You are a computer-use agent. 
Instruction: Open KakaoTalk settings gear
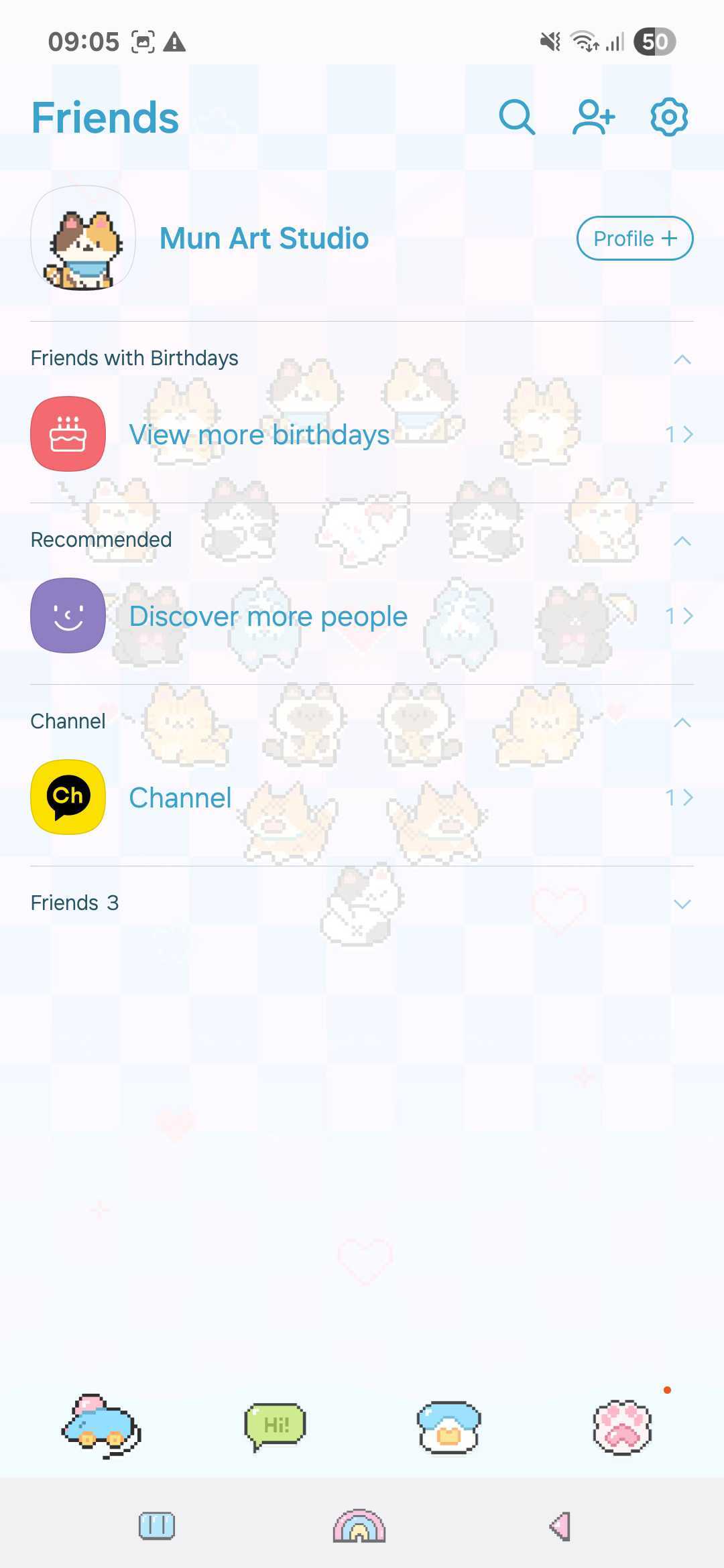[668, 117]
